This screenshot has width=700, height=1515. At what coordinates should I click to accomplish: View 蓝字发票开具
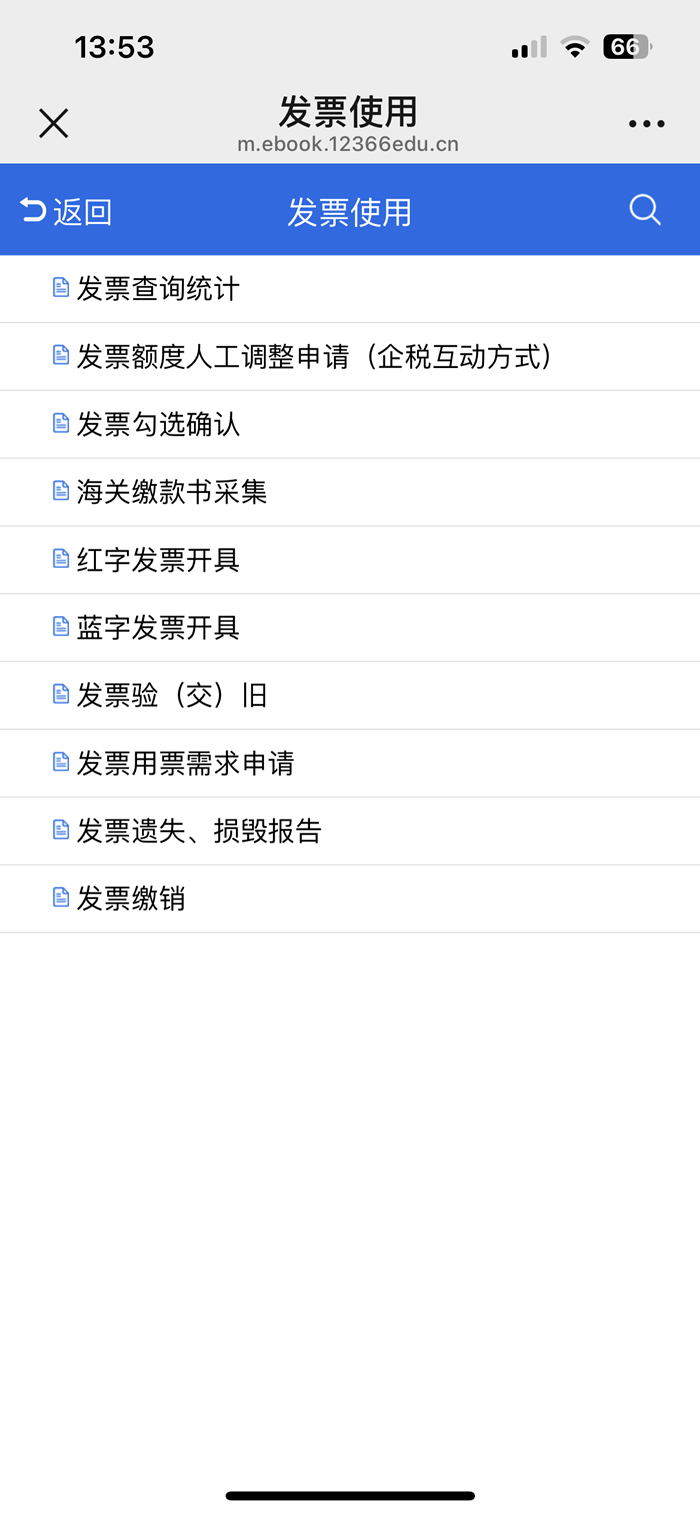158,628
